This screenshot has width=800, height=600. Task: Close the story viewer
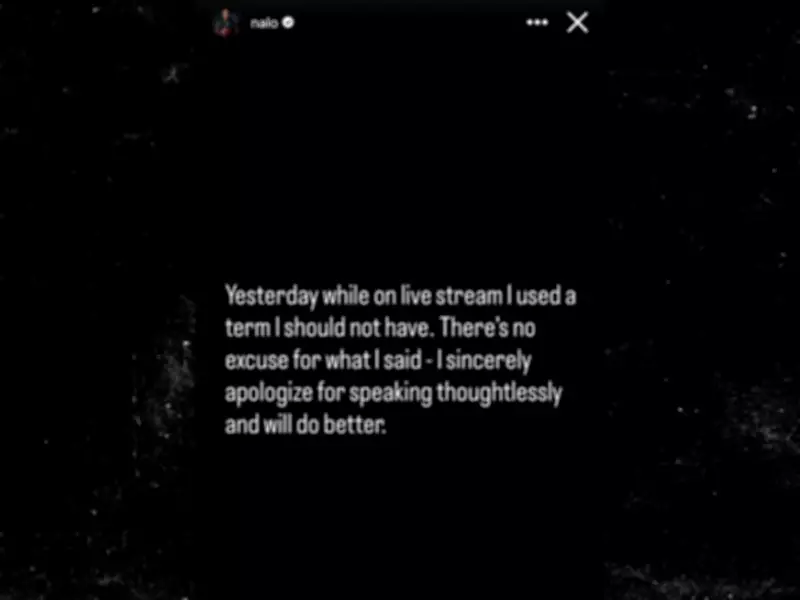click(x=577, y=22)
